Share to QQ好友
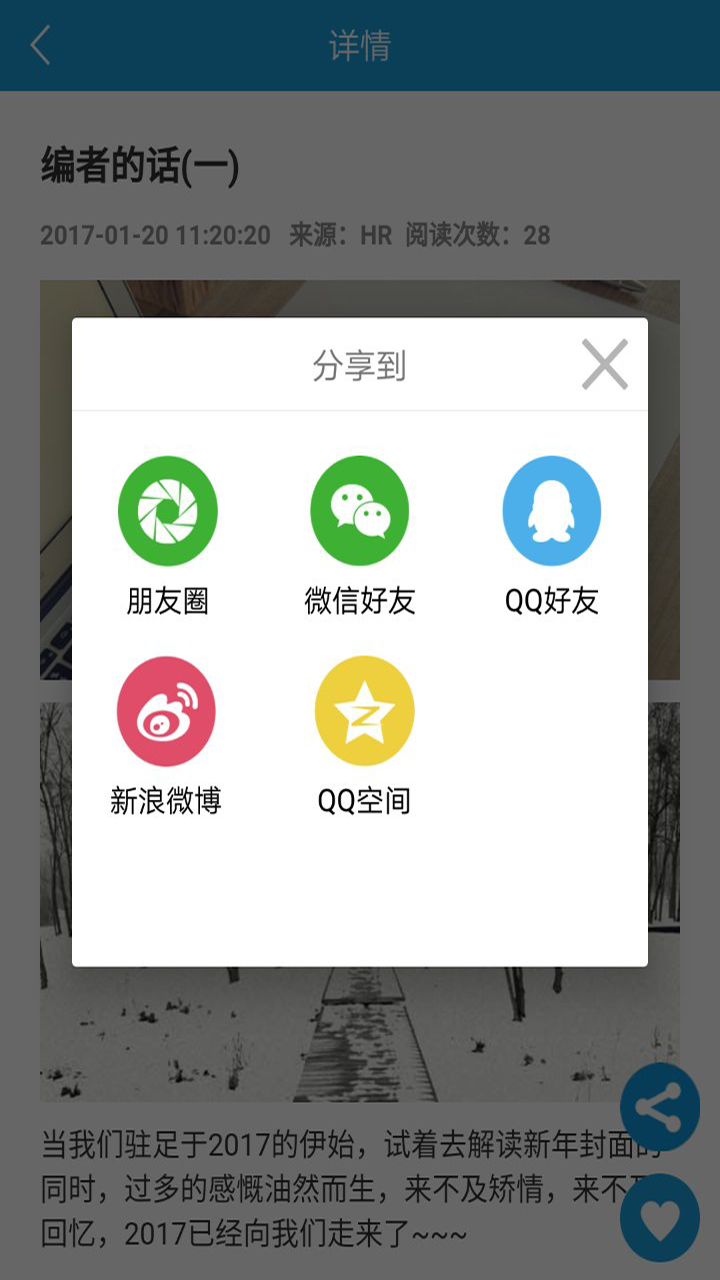This screenshot has height=1280, width=720. [551, 511]
